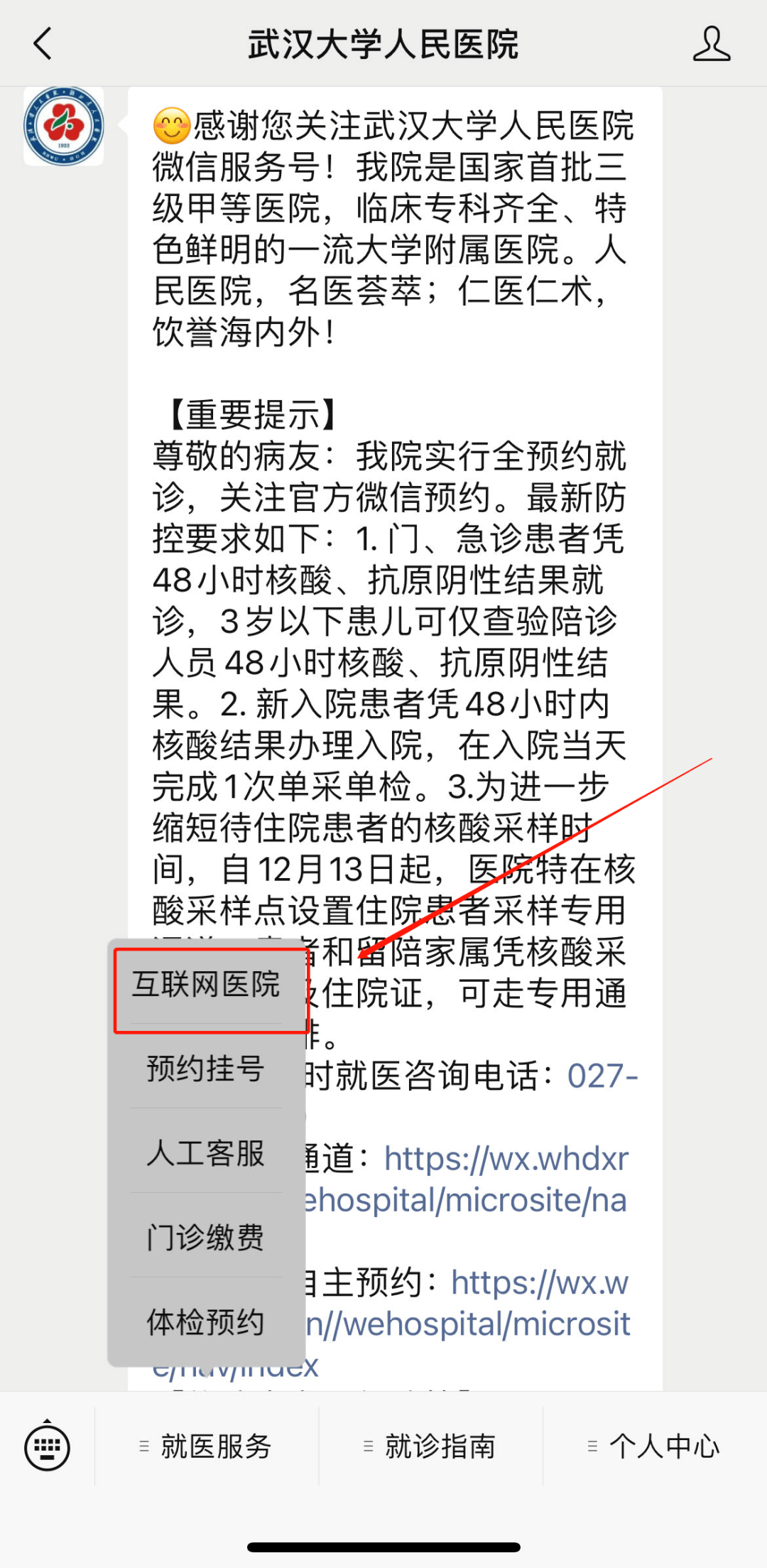This screenshot has width=767, height=1568.
Task: Choose 预约挂号 in the menu
Action: (207, 1068)
